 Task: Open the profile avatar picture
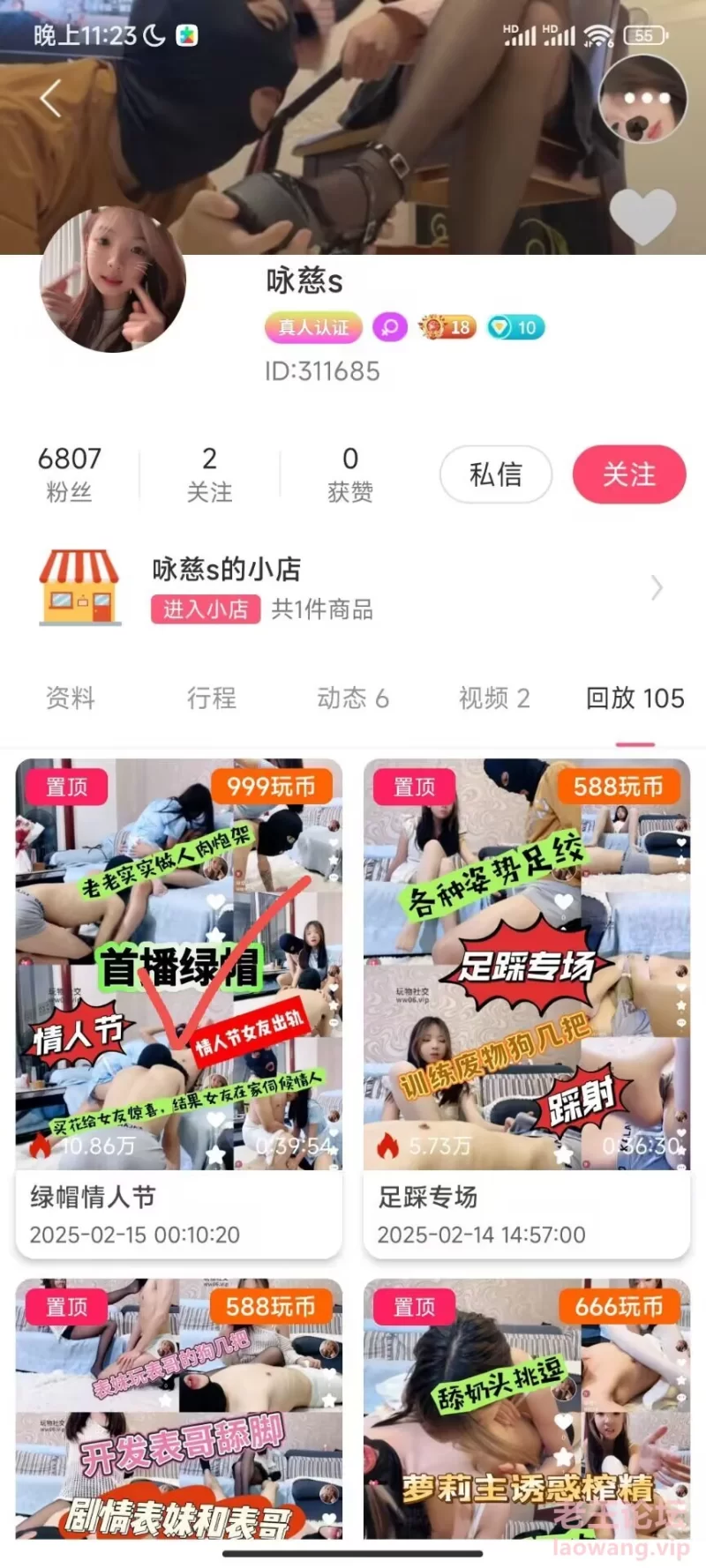113,280
